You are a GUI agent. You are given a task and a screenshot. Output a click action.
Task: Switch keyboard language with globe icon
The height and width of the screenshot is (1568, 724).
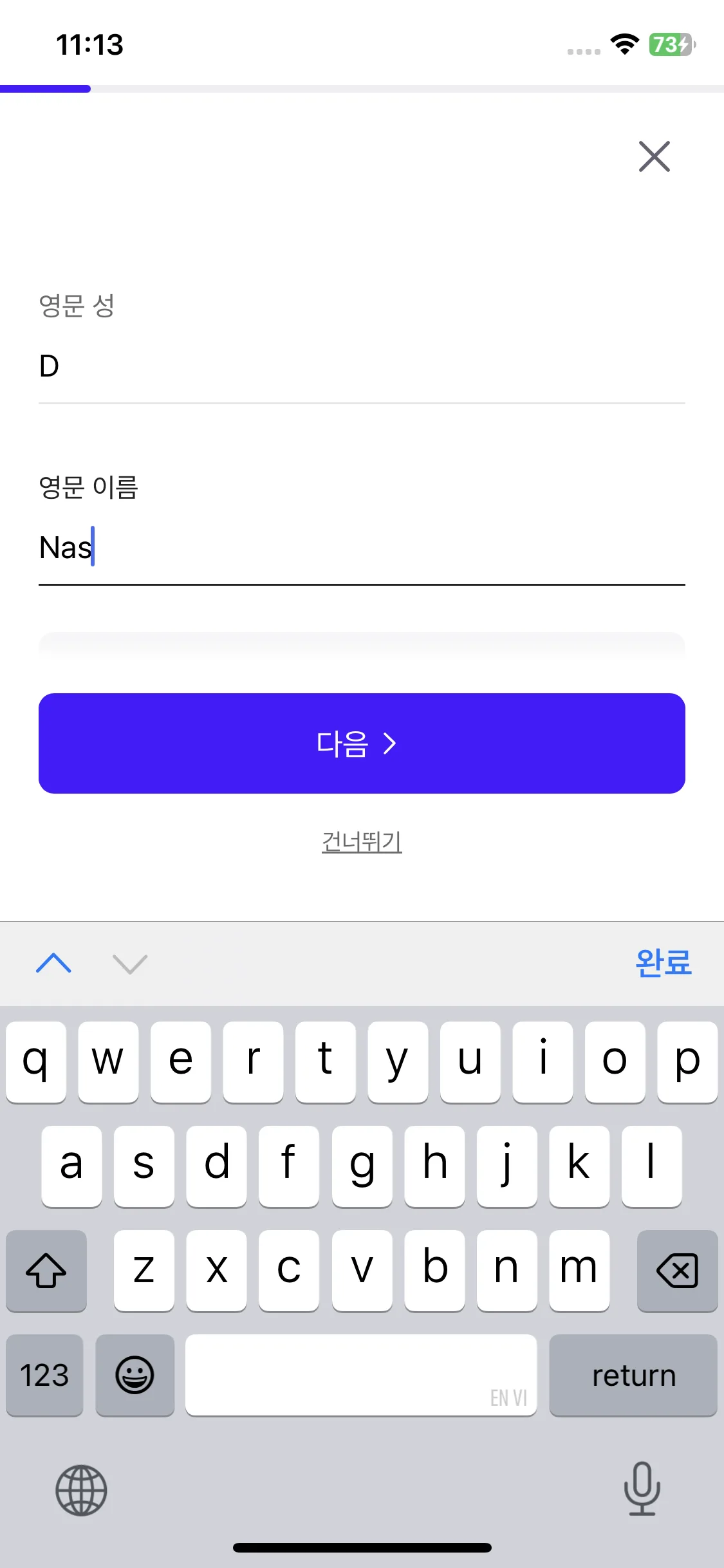[x=81, y=1490]
